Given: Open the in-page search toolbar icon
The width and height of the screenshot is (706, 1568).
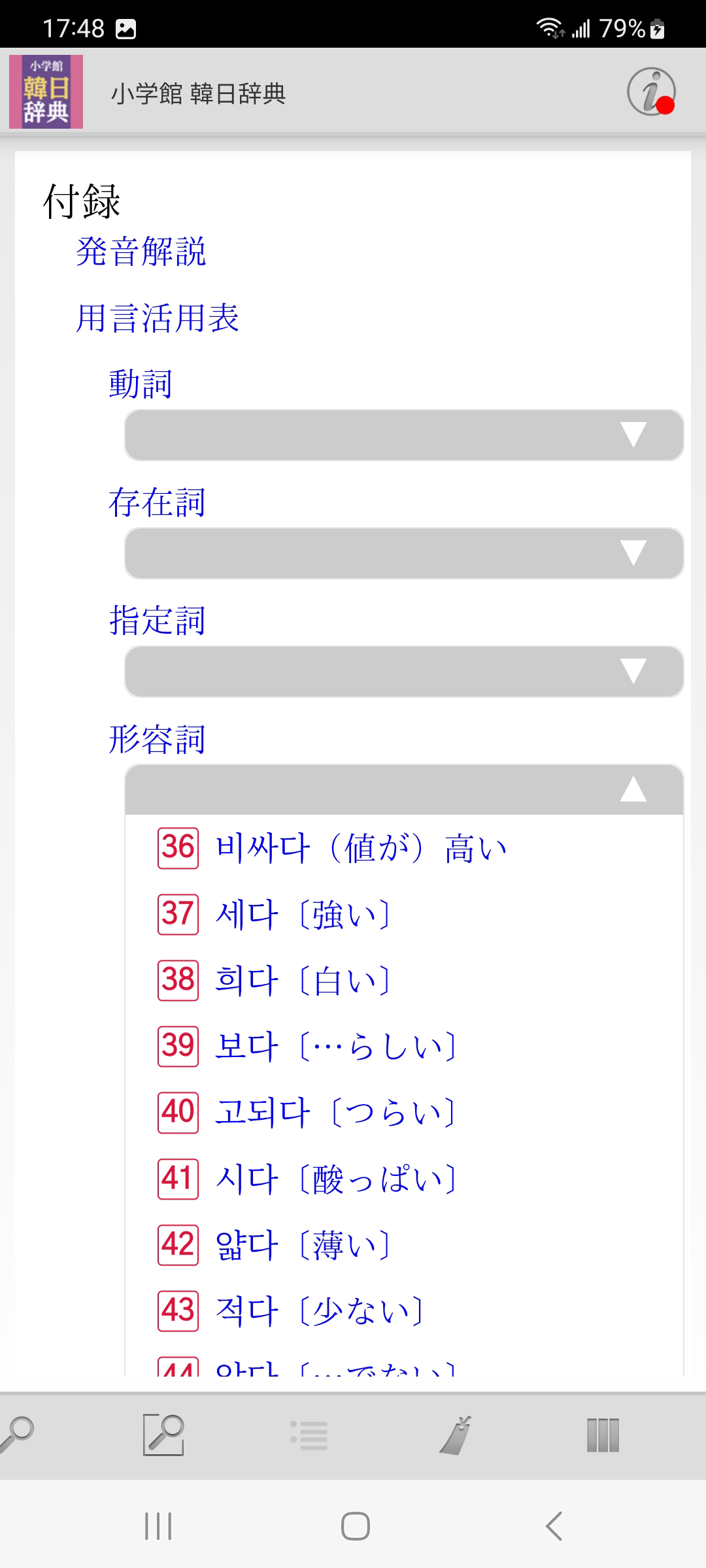Looking at the screenshot, I should 163,1434.
